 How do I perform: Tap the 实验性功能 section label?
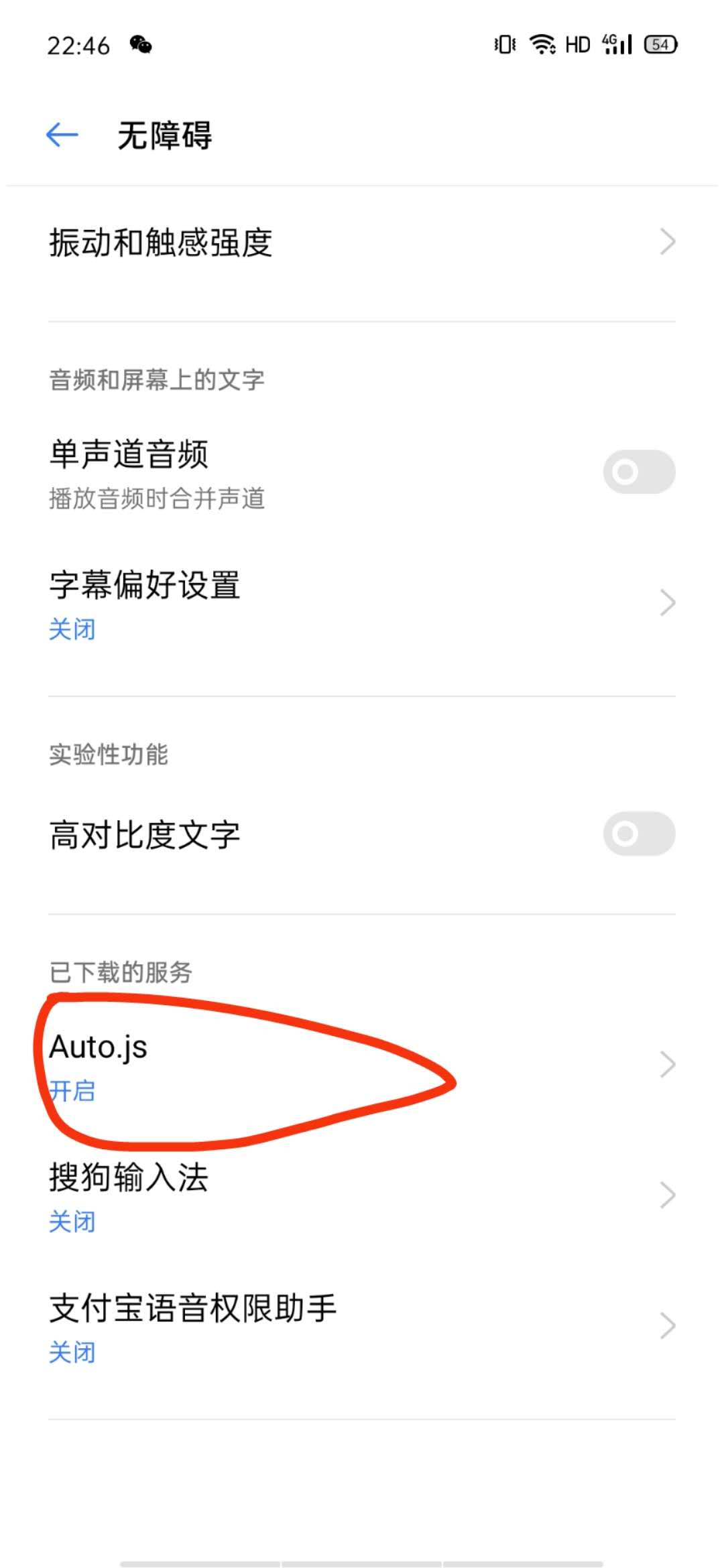click(x=109, y=754)
